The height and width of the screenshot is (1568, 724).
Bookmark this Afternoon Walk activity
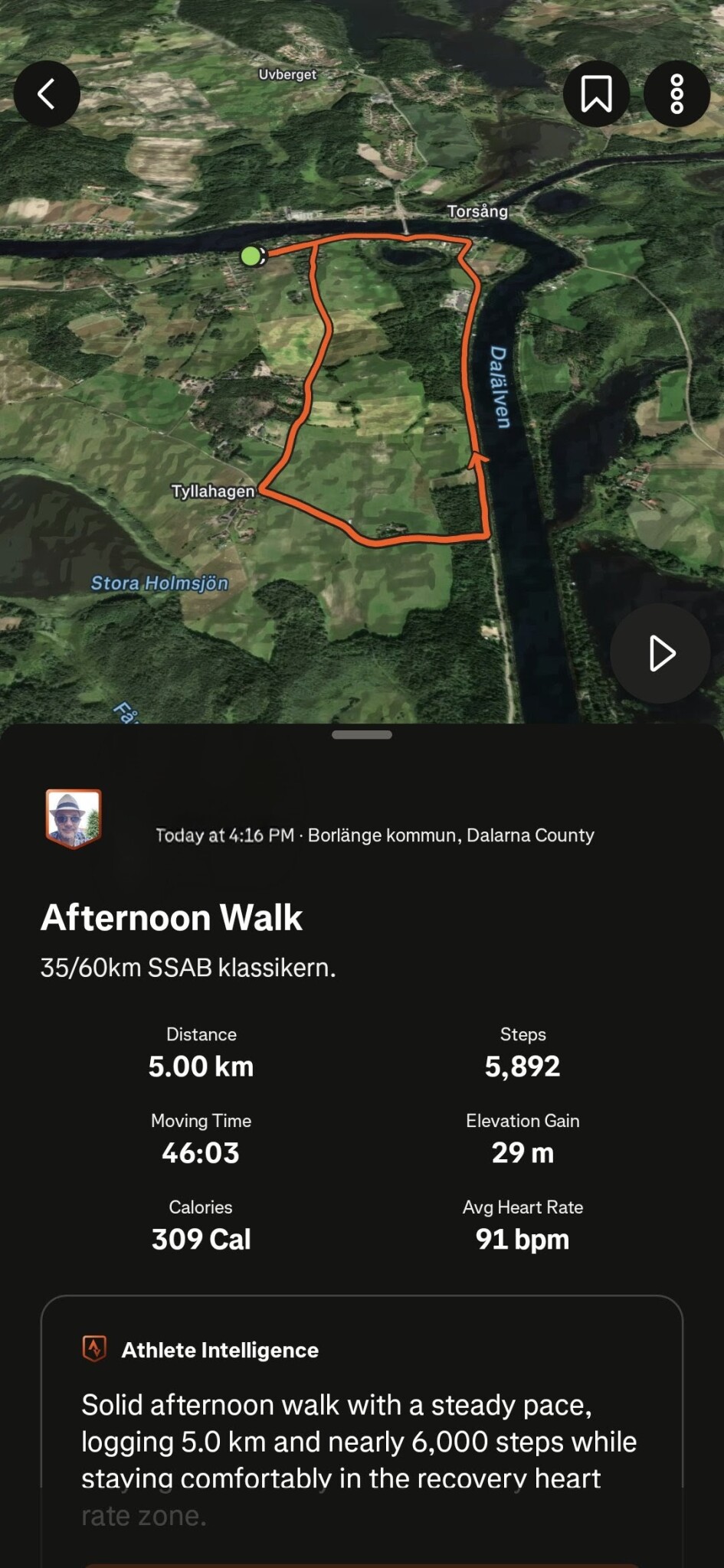[596, 94]
